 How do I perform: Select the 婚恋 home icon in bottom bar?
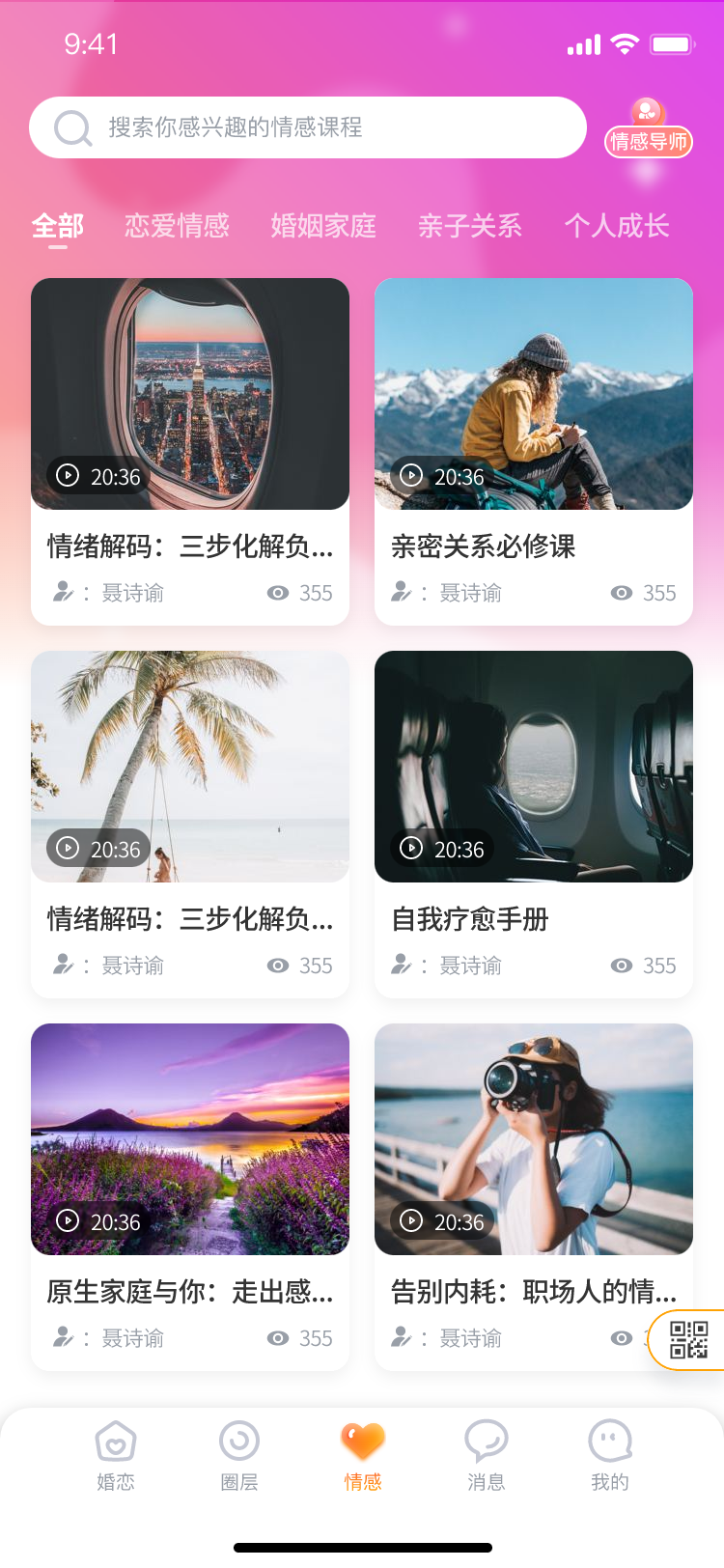pos(116,1439)
